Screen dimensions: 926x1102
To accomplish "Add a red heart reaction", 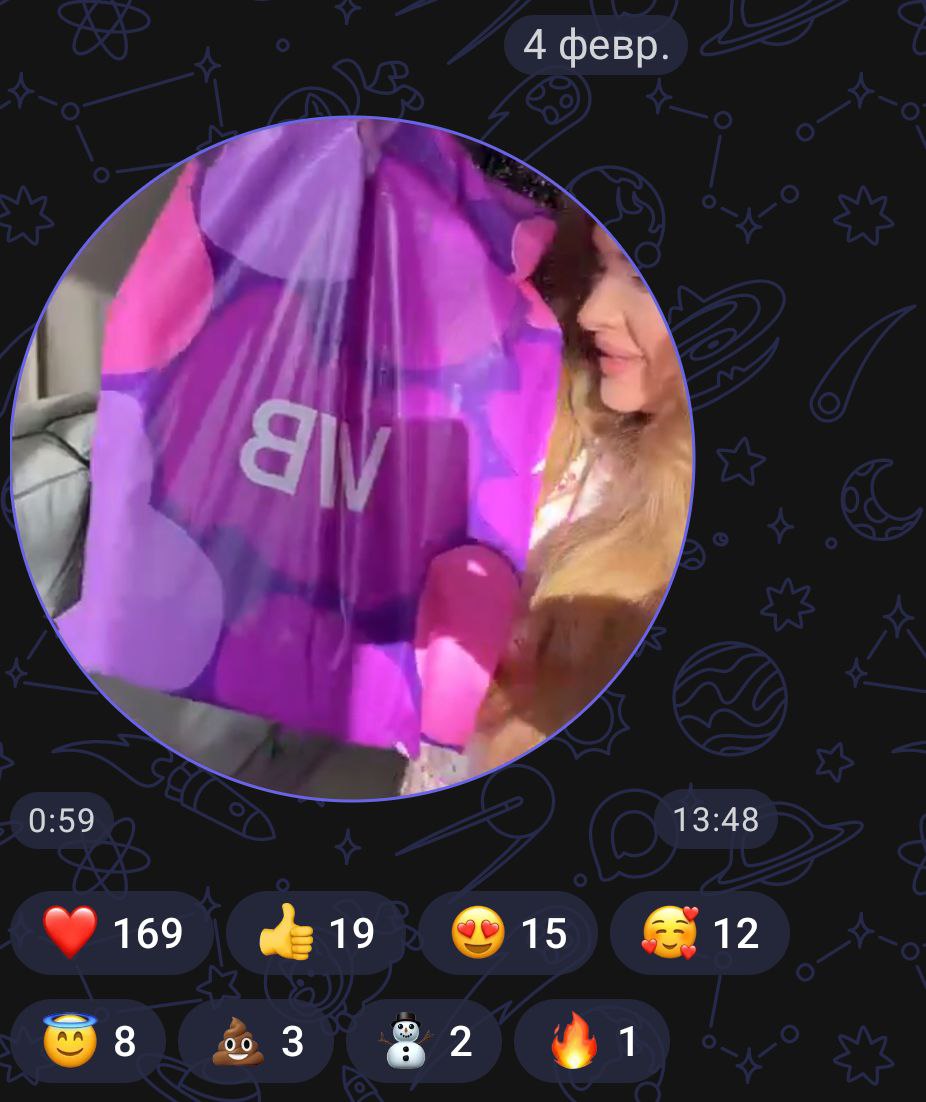I will [x=112, y=933].
